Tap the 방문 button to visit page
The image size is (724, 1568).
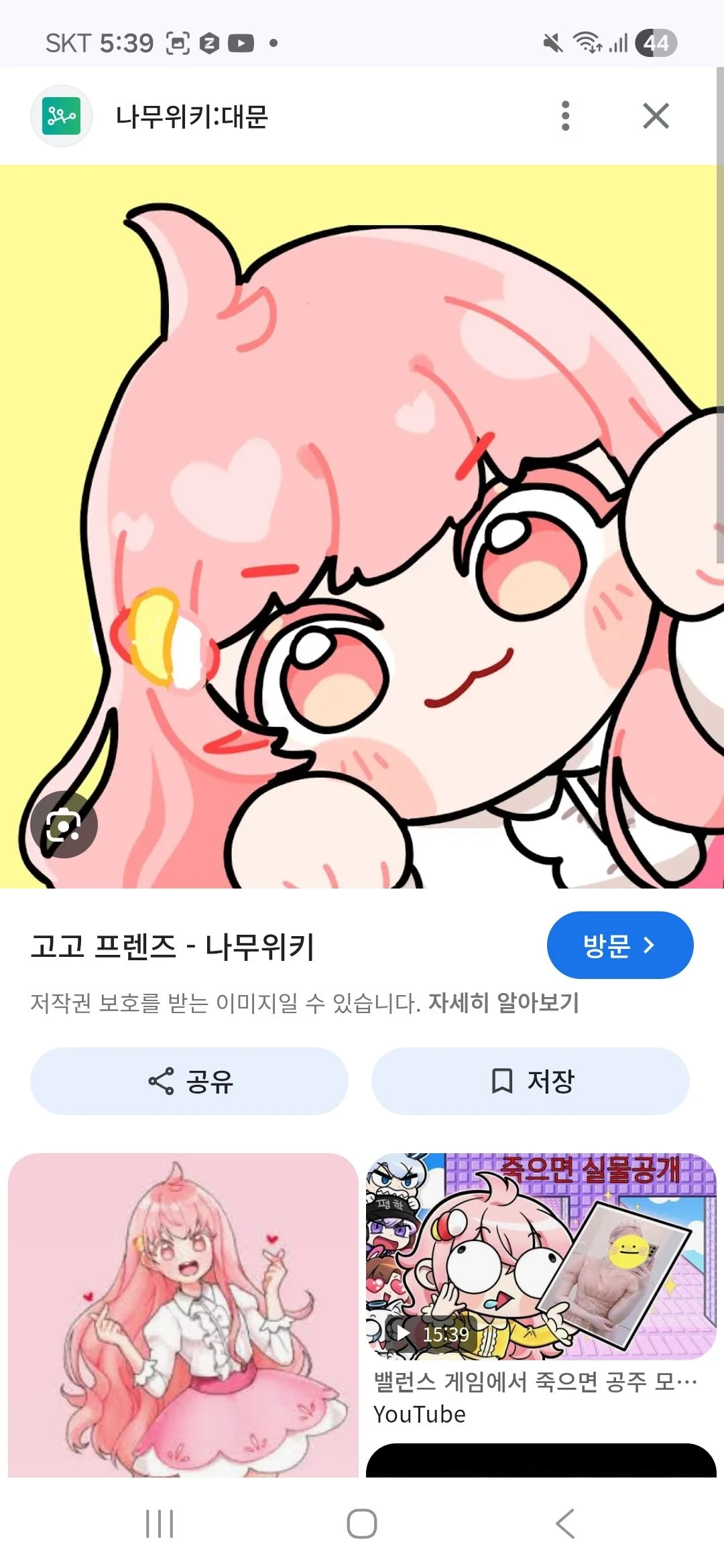[619, 945]
